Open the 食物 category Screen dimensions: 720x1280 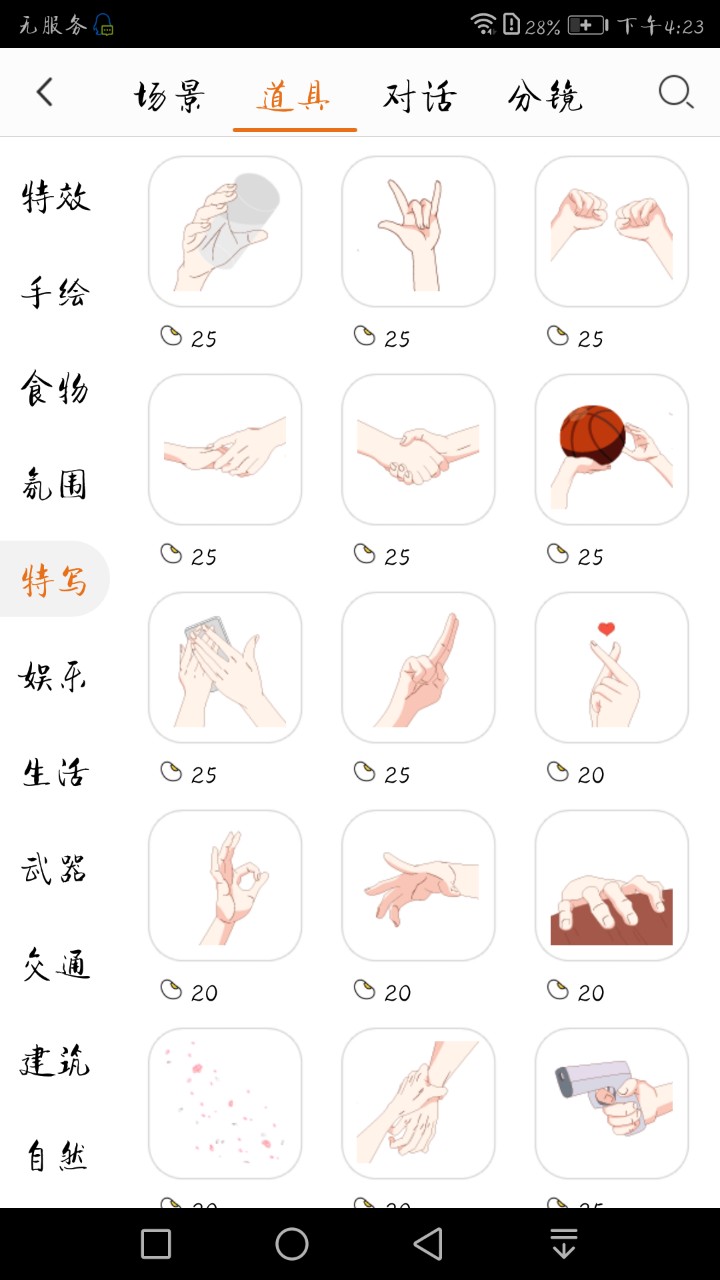(56, 388)
